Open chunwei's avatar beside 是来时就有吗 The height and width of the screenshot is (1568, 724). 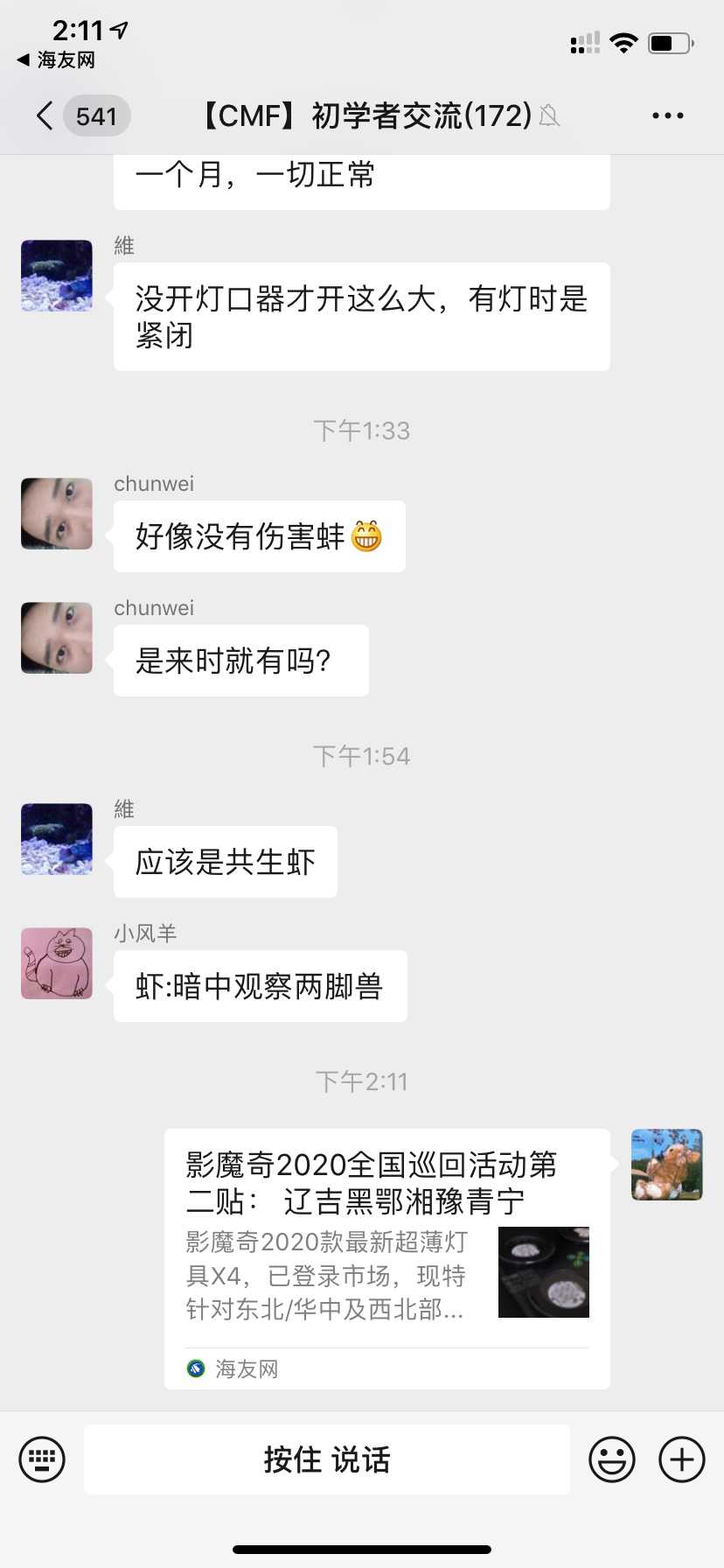[x=57, y=638]
